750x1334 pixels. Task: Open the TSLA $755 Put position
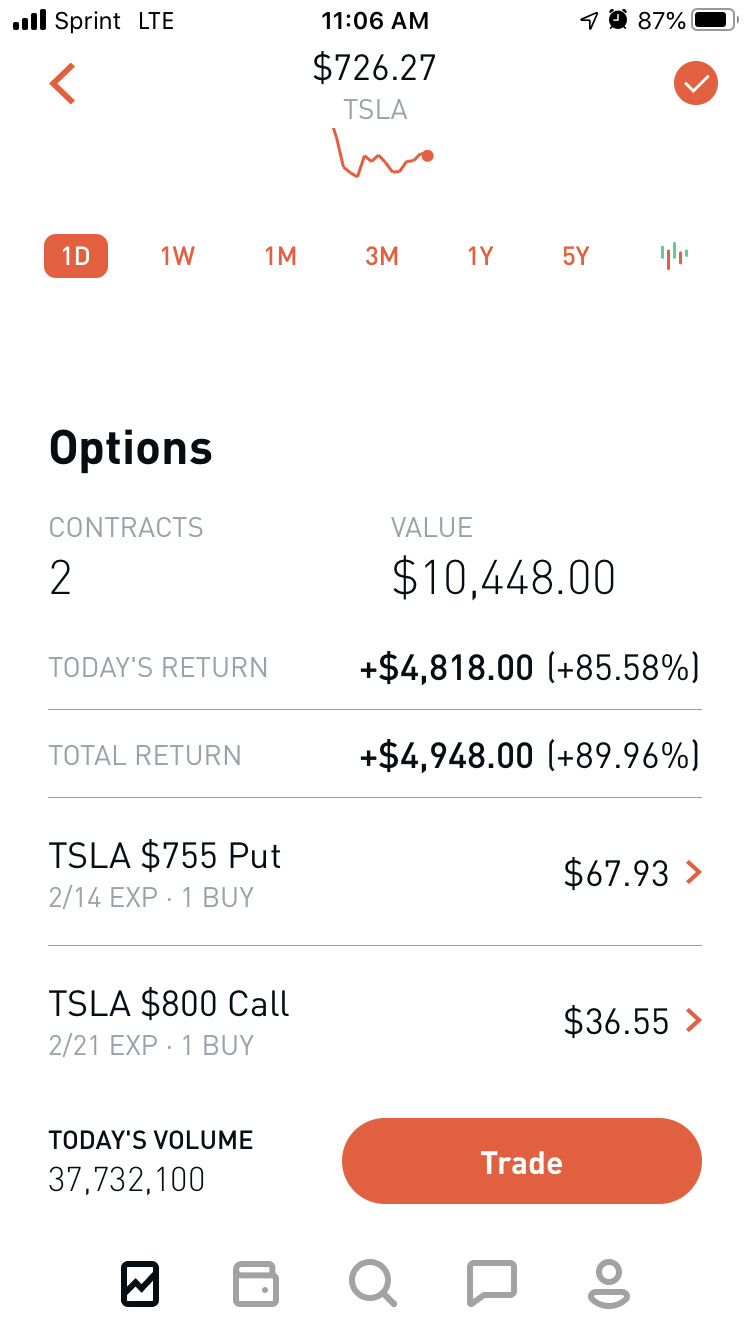[375, 872]
